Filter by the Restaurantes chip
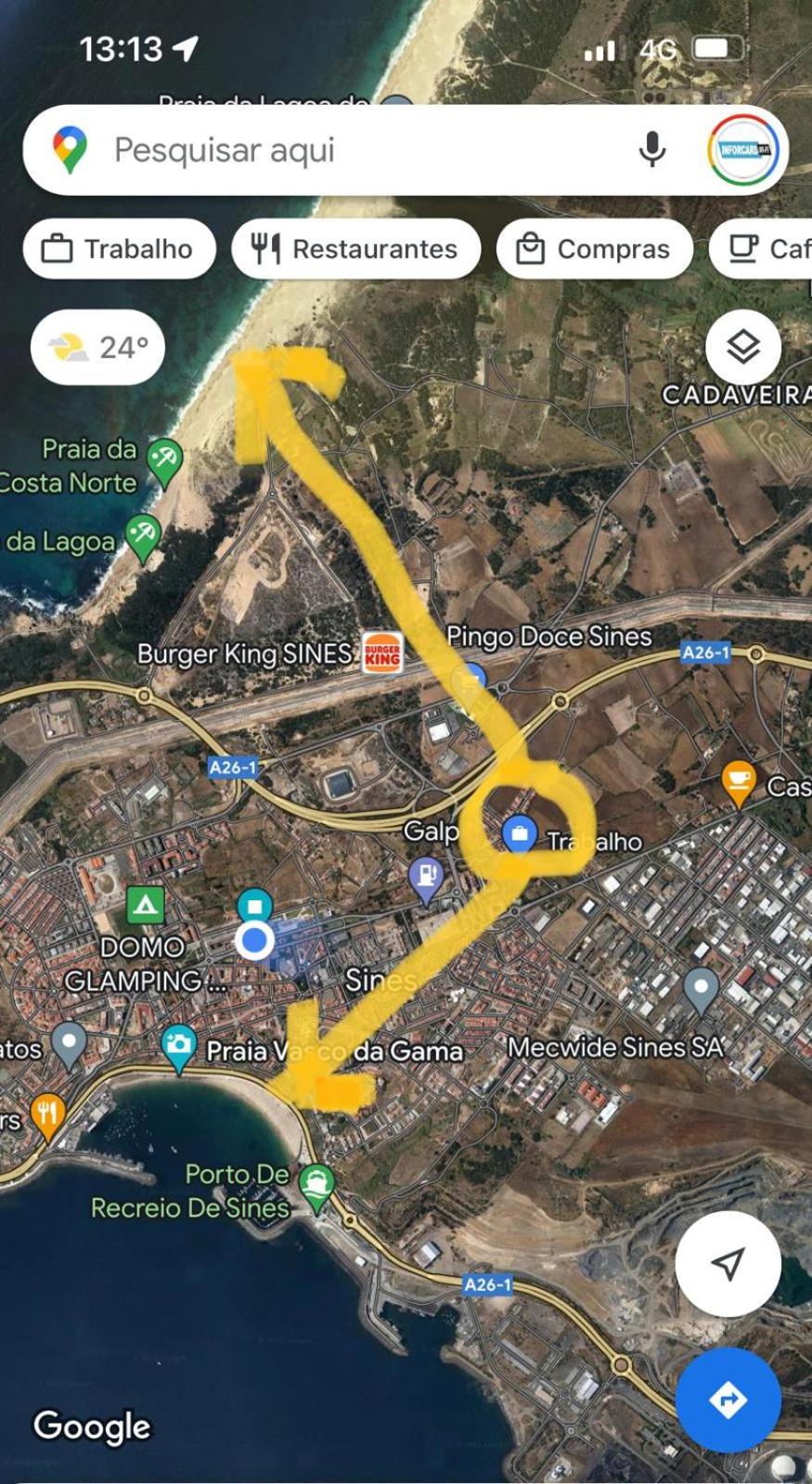812x1484 pixels. (356, 249)
